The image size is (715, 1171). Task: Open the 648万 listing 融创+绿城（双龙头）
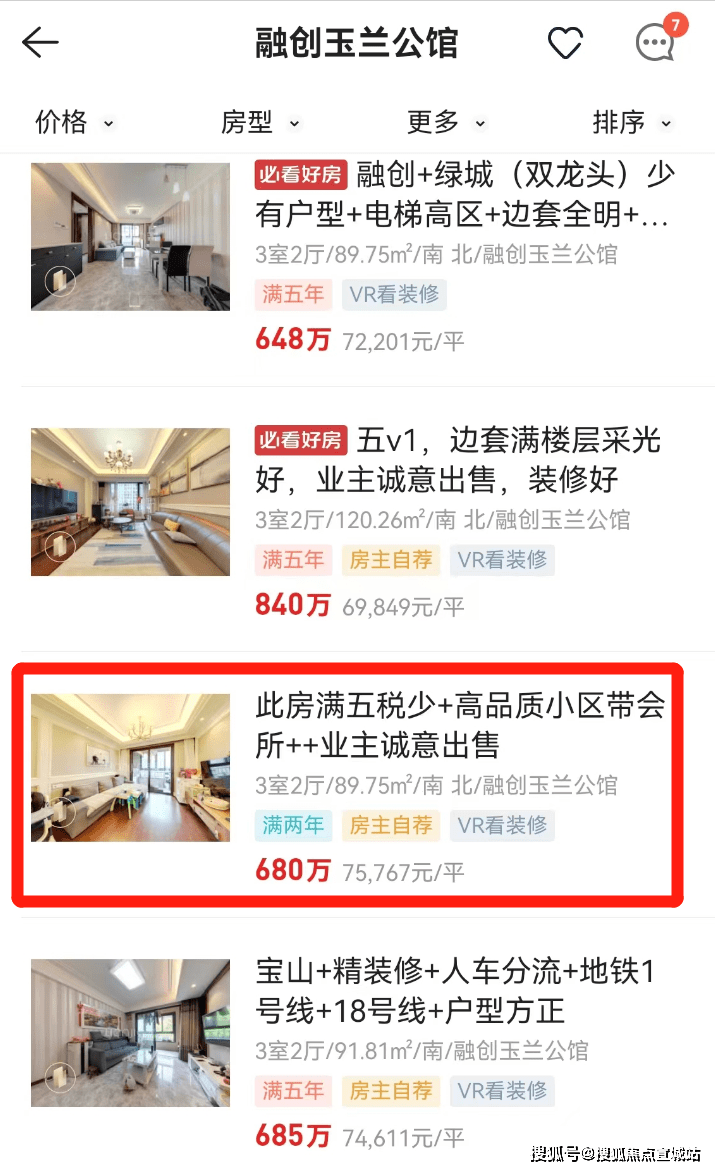coord(464,194)
